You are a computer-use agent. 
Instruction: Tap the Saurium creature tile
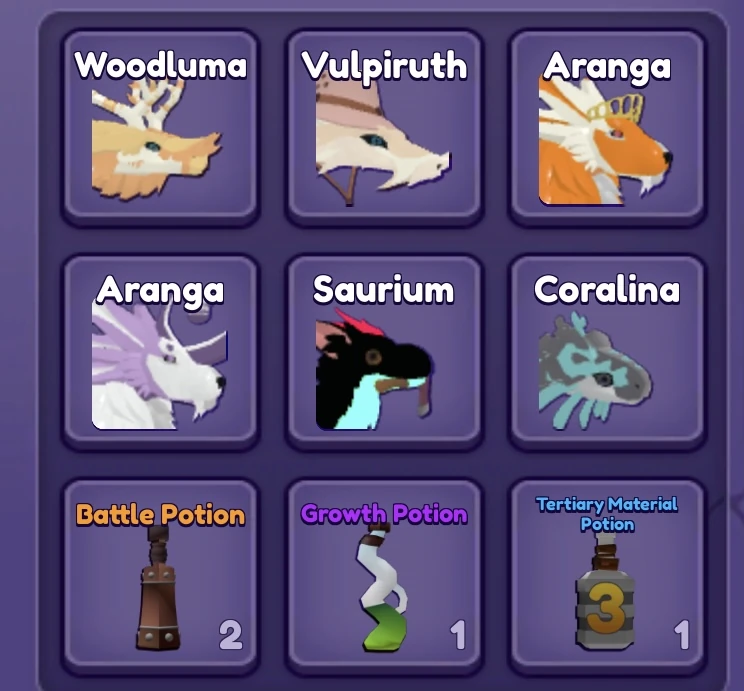pos(384,352)
